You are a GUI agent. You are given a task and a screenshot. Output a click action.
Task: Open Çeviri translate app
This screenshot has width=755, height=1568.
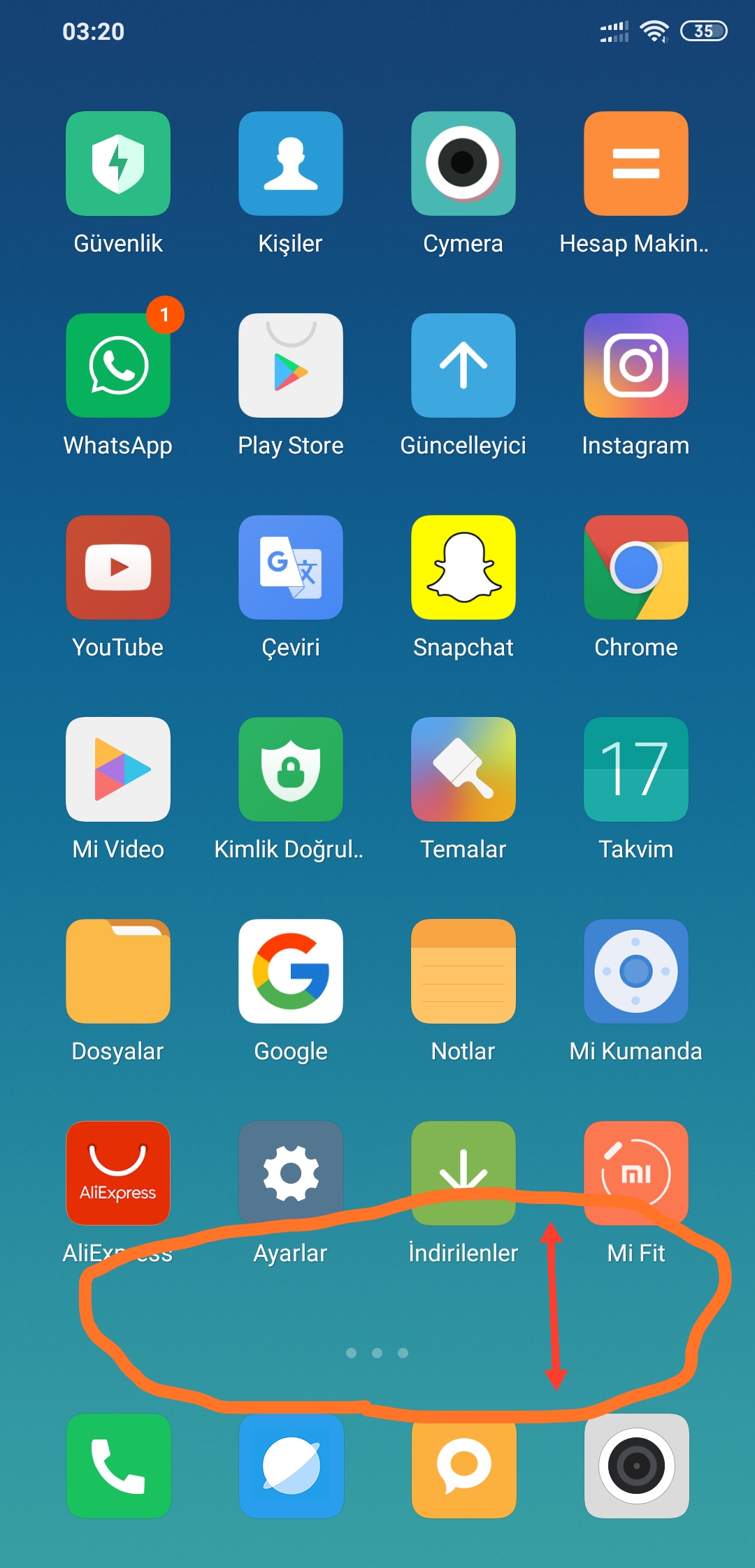pyautogui.click(x=291, y=567)
